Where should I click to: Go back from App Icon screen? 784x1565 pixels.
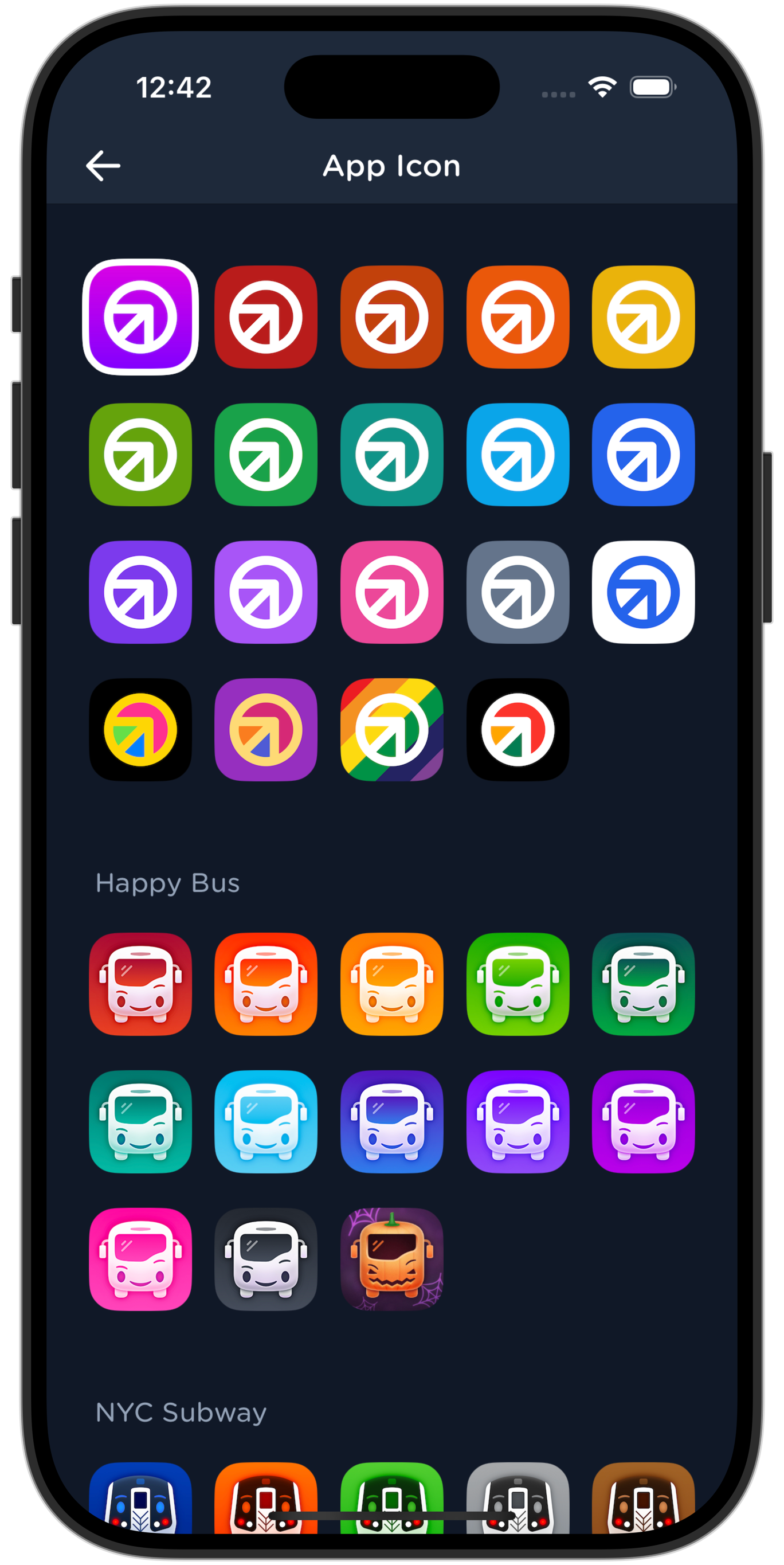(x=103, y=166)
